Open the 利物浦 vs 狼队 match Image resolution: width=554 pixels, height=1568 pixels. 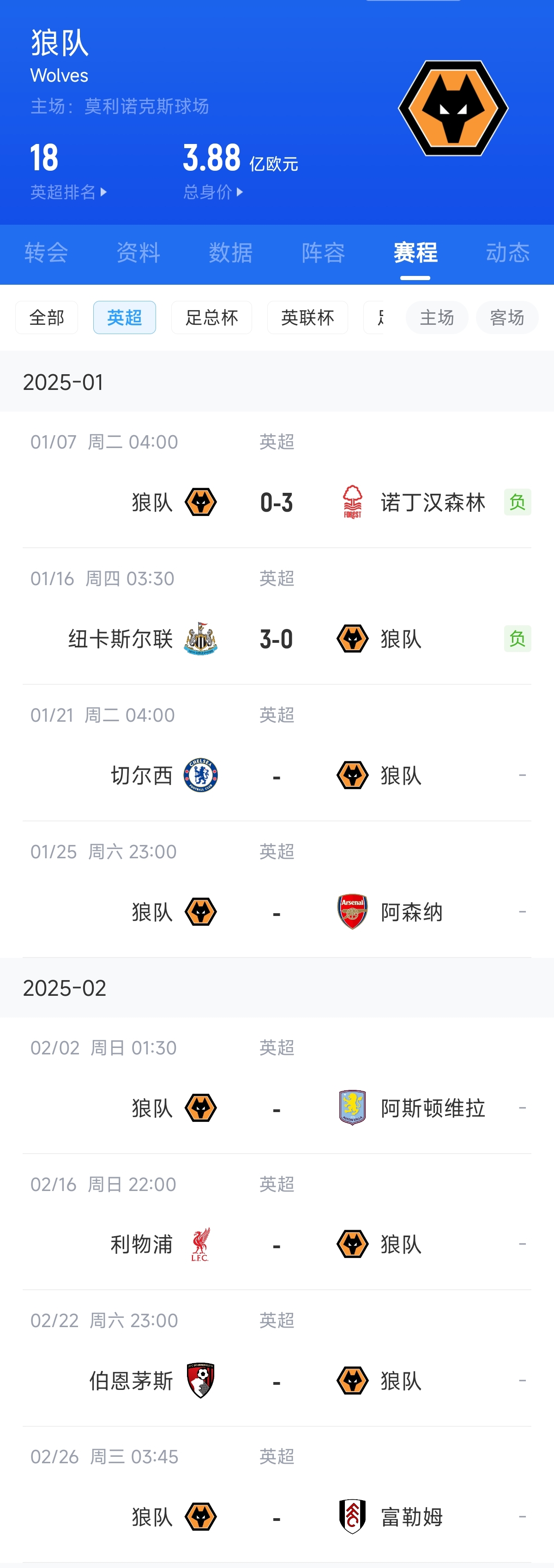(277, 1245)
